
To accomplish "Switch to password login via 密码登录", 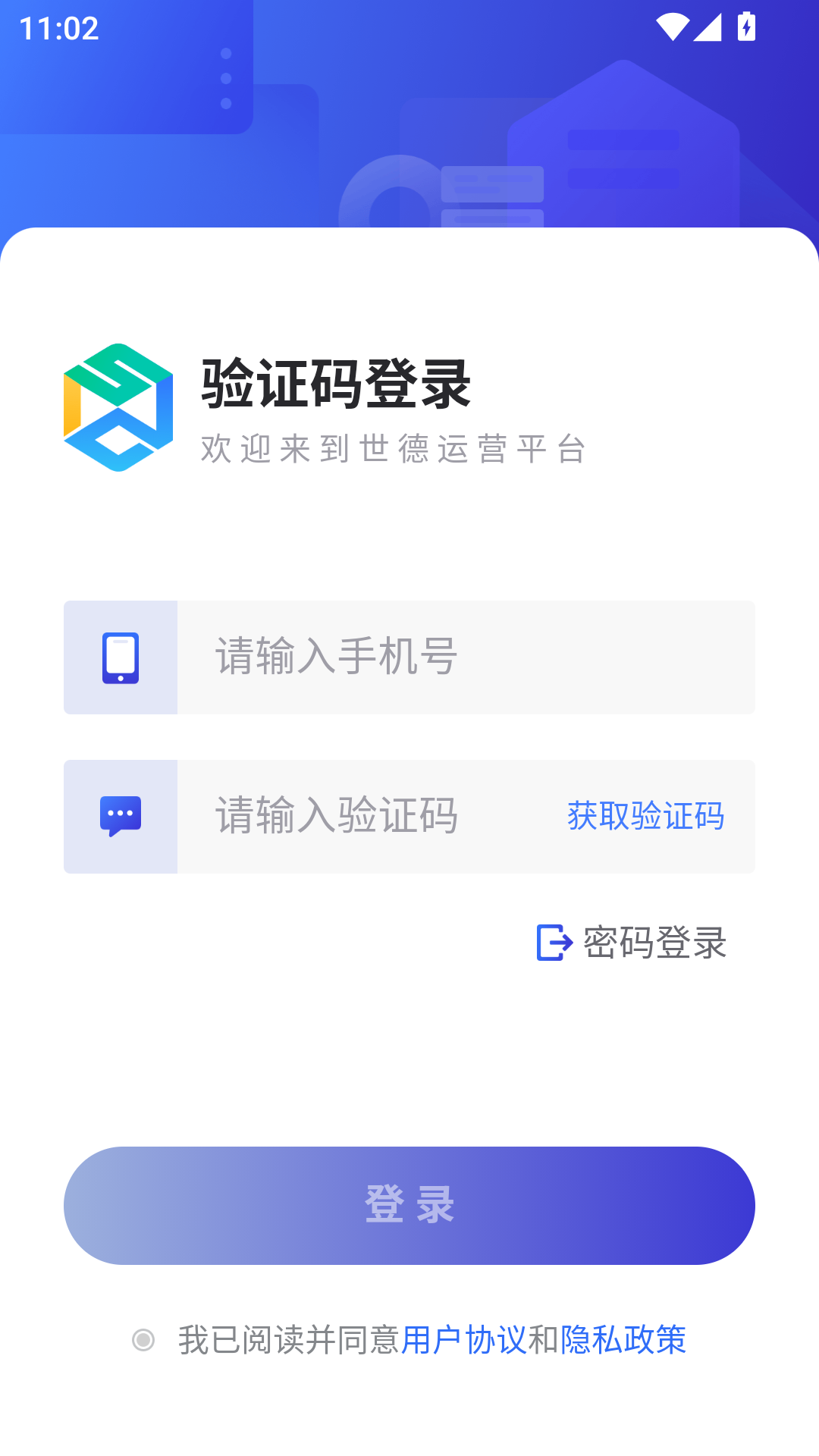I will [x=654, y=943].
